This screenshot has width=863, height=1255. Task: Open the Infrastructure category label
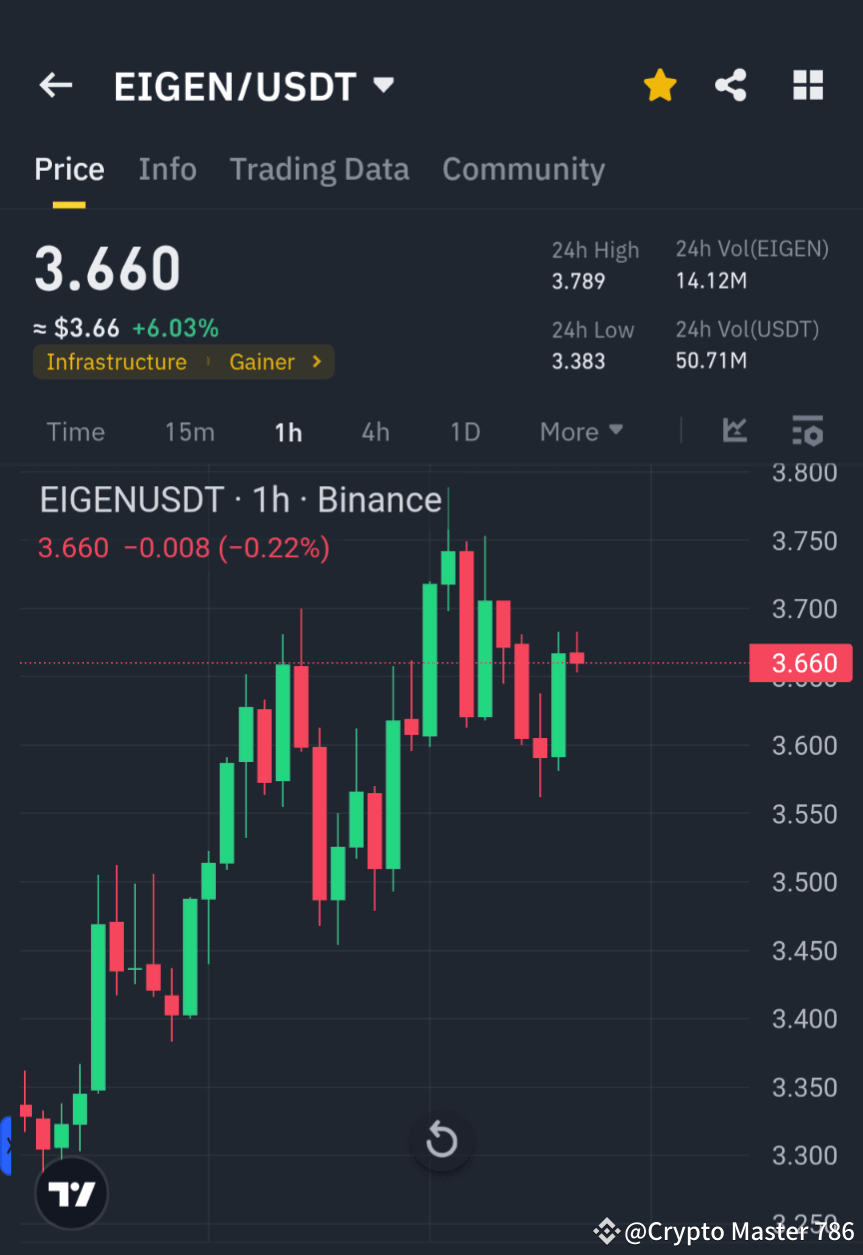point(116,362)
